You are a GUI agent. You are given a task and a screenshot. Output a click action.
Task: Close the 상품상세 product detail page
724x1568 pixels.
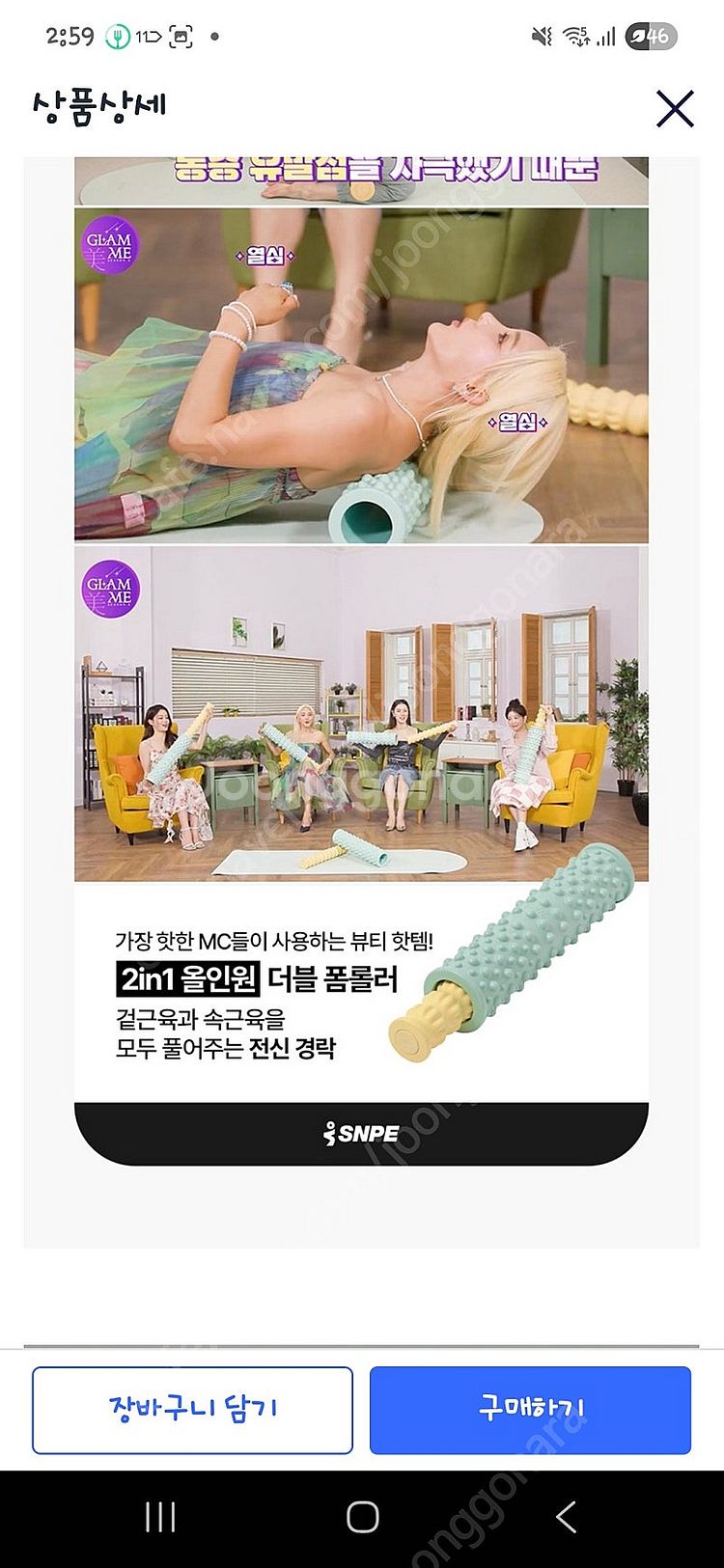point(675,108)
